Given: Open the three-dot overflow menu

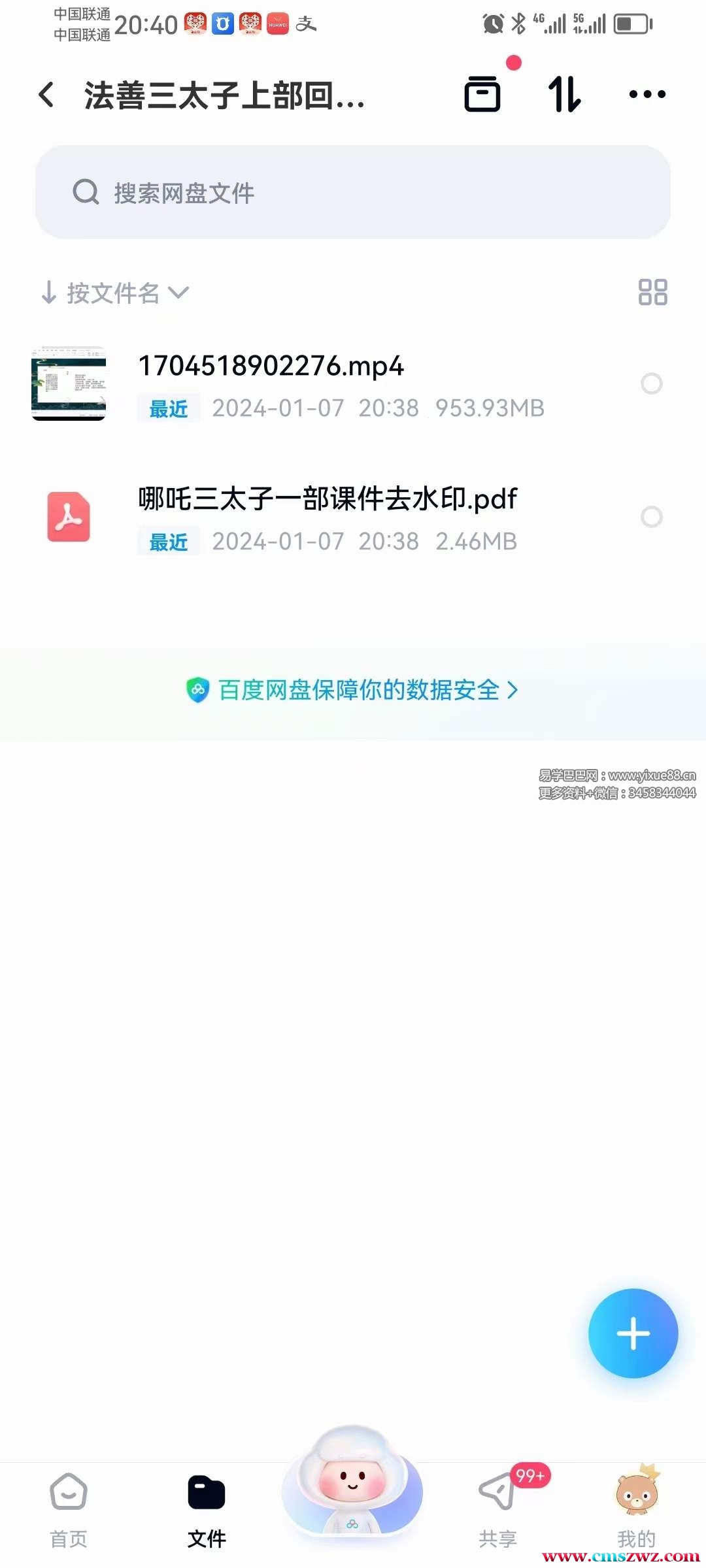Looking at the screenshot, I should [x=647, y=95].
